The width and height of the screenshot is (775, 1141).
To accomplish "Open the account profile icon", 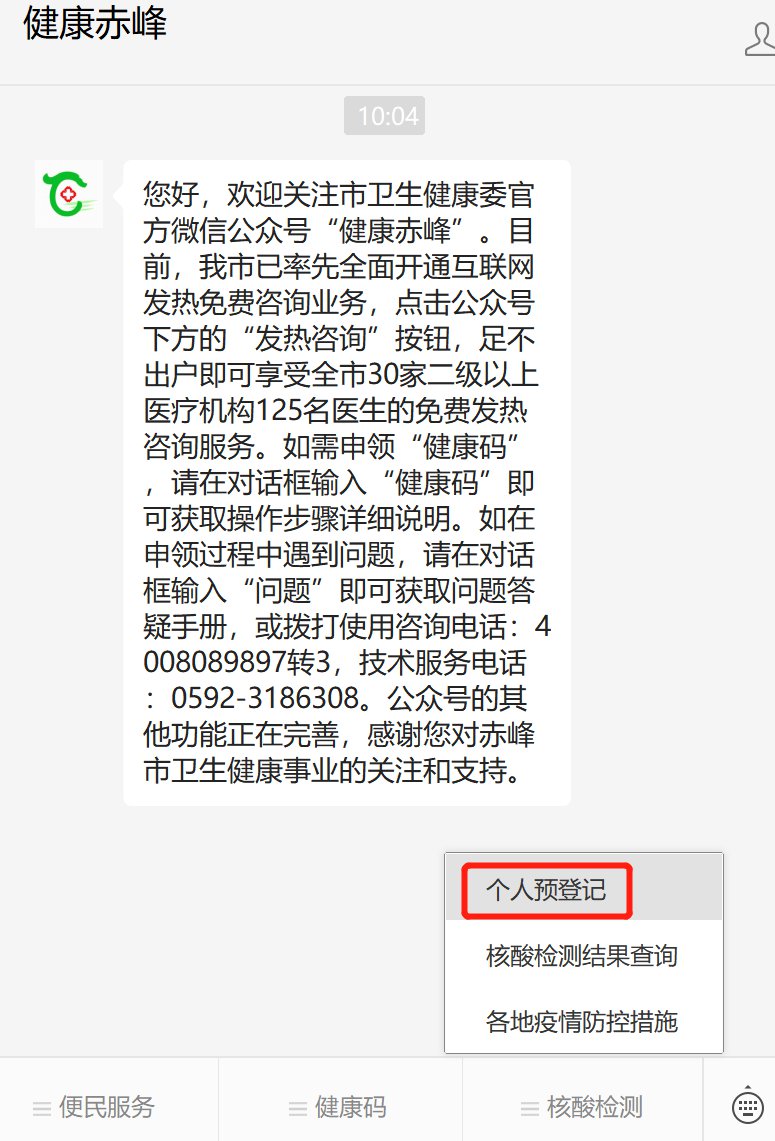I will 760,38.
